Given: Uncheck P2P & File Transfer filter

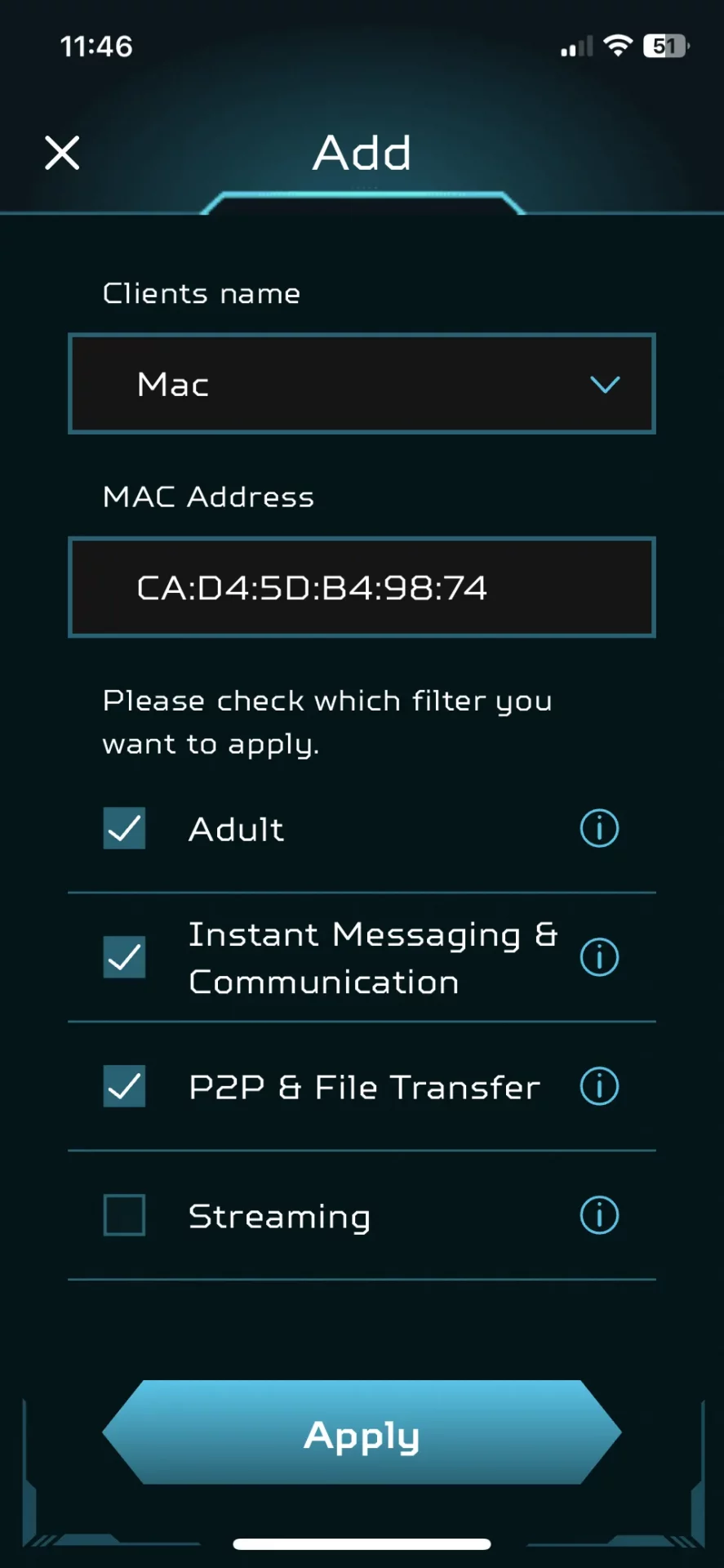Looking at the screenshot, I should coord(124,1086).
